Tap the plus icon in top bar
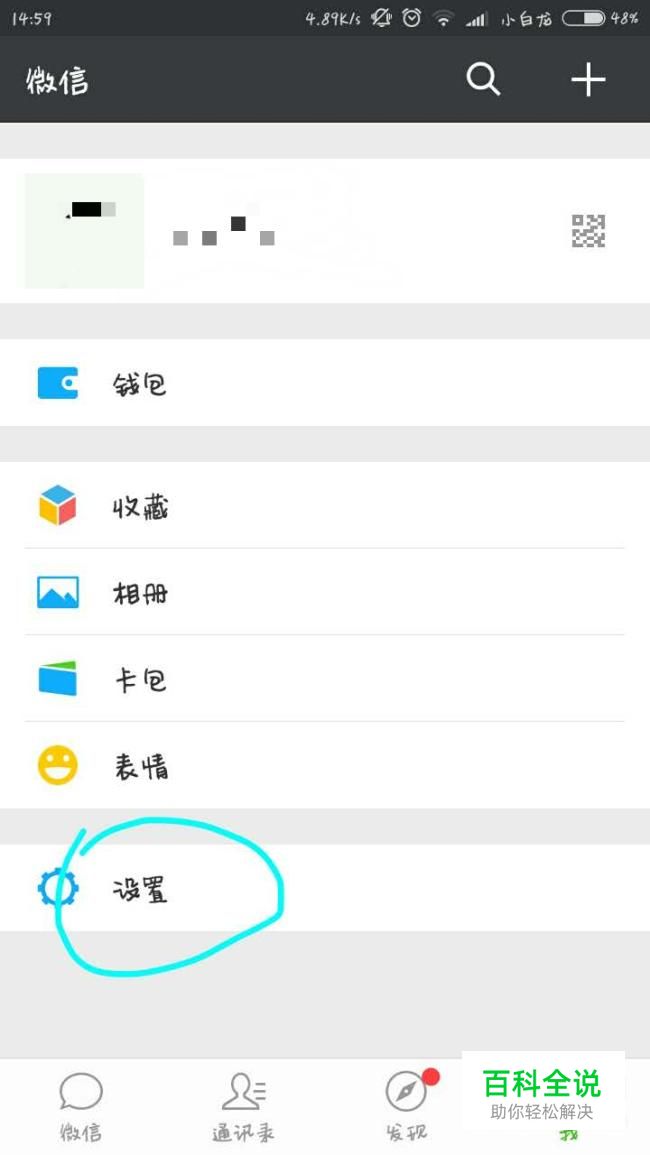 pos(588,80)
